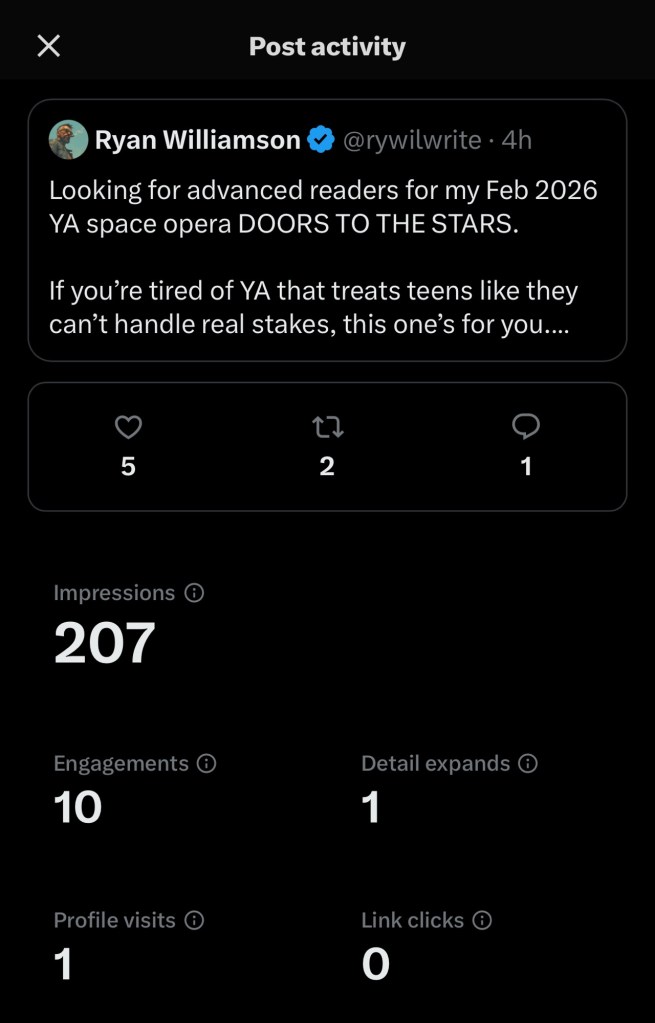Close the Post activity screen
This screenshot has height=1023, width=655.
pos(48,46)
